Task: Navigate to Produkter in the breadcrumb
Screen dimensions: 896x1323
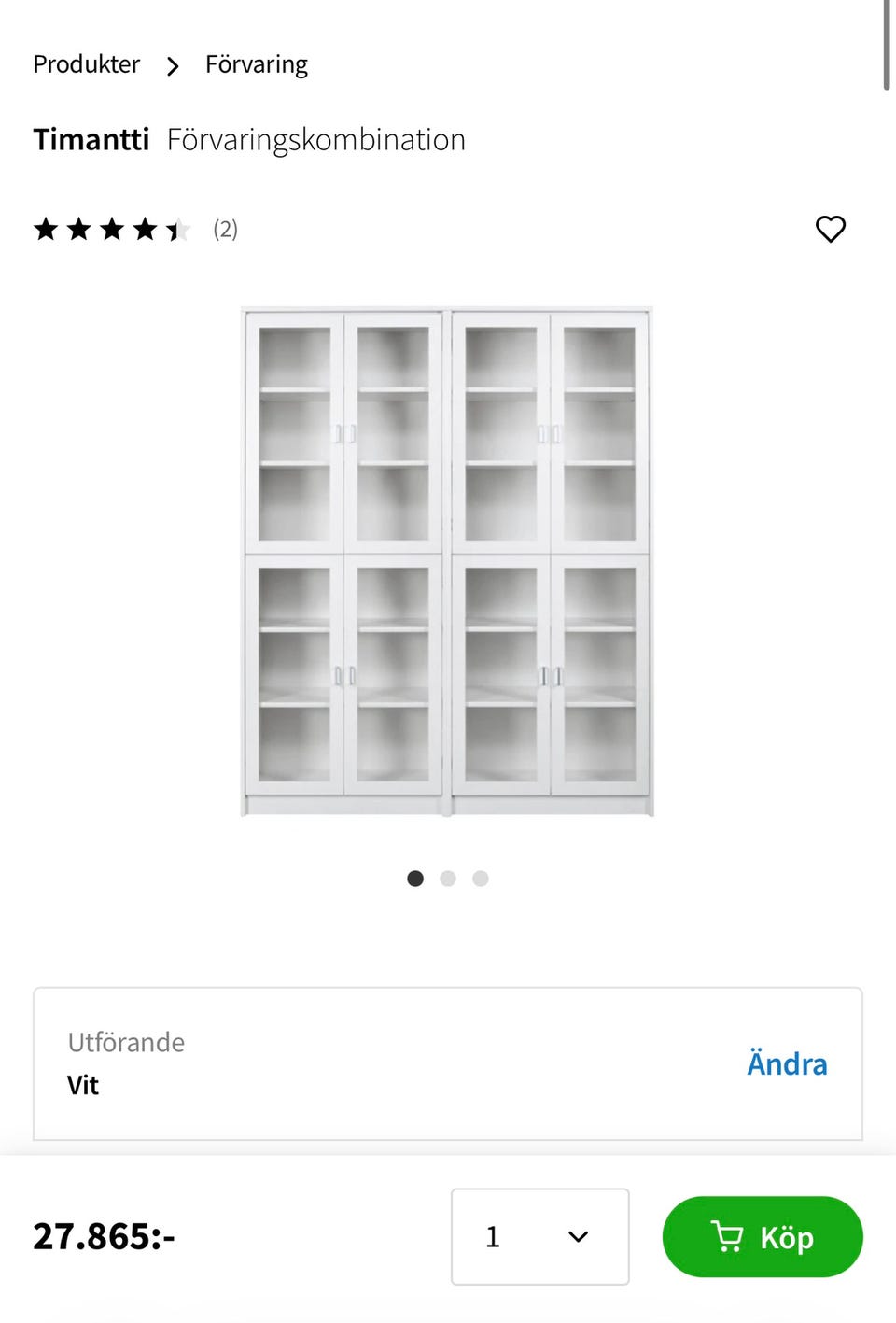Action: (86, 65)
